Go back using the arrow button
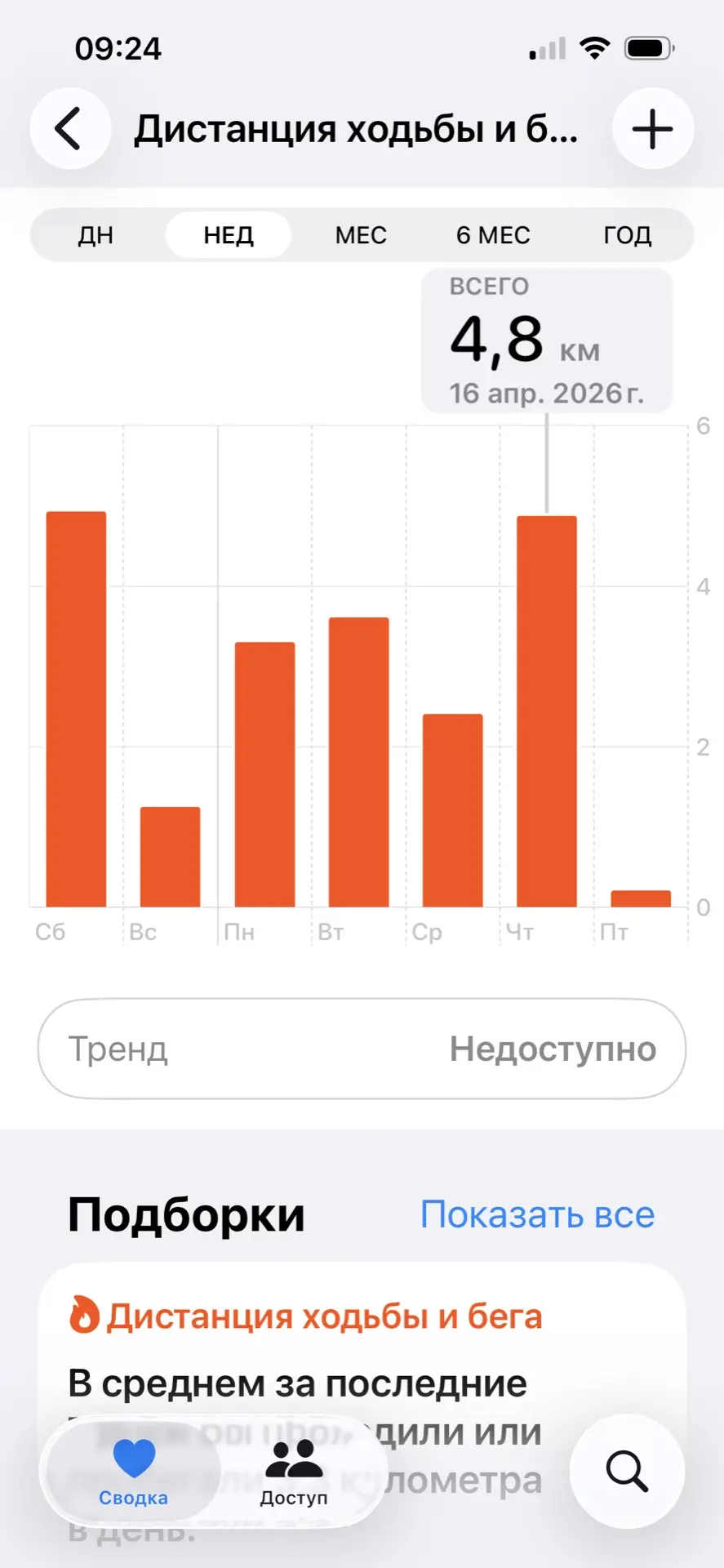This screenshot has height=1568, width=724. [70, 129]
